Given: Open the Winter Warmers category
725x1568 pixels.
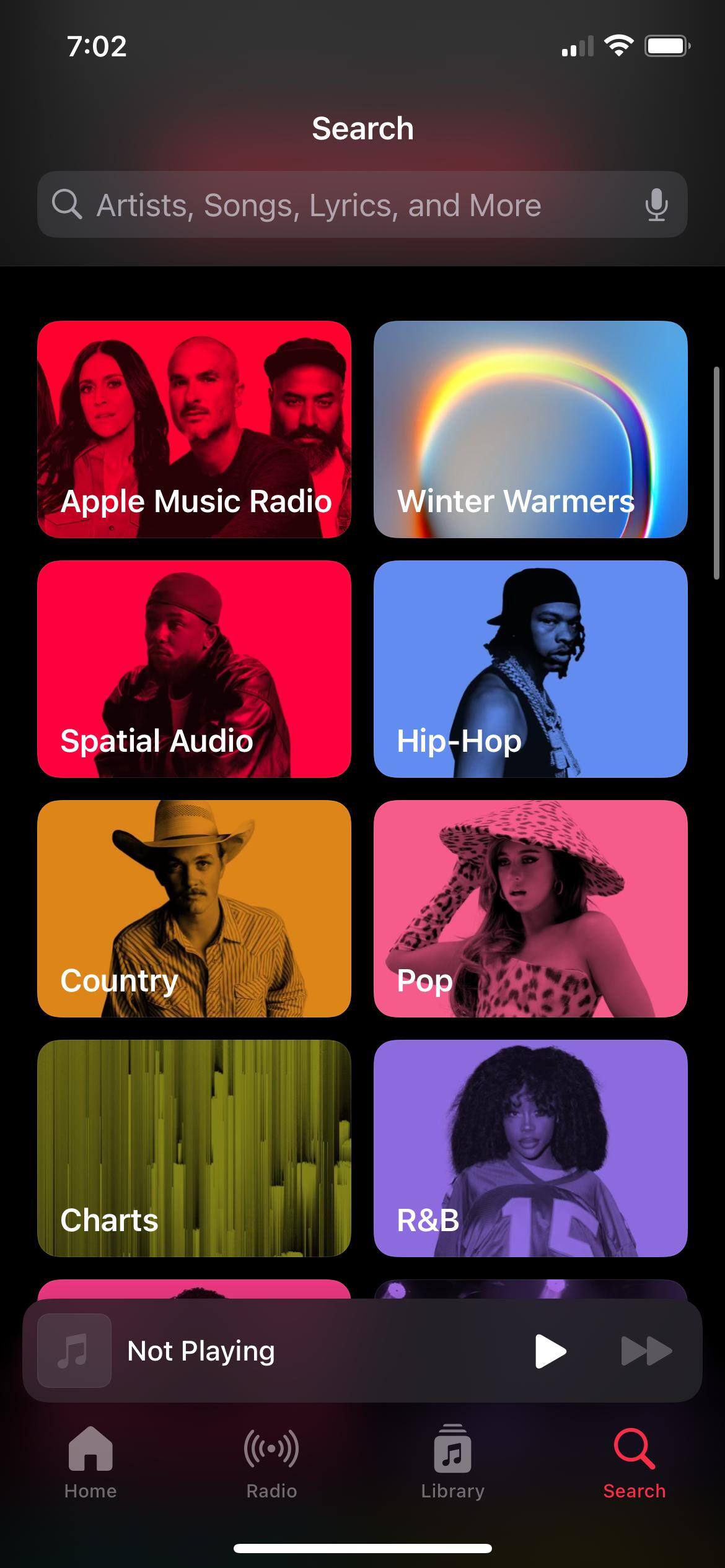Looking at the screenshot, I should [x=530, y=429].
